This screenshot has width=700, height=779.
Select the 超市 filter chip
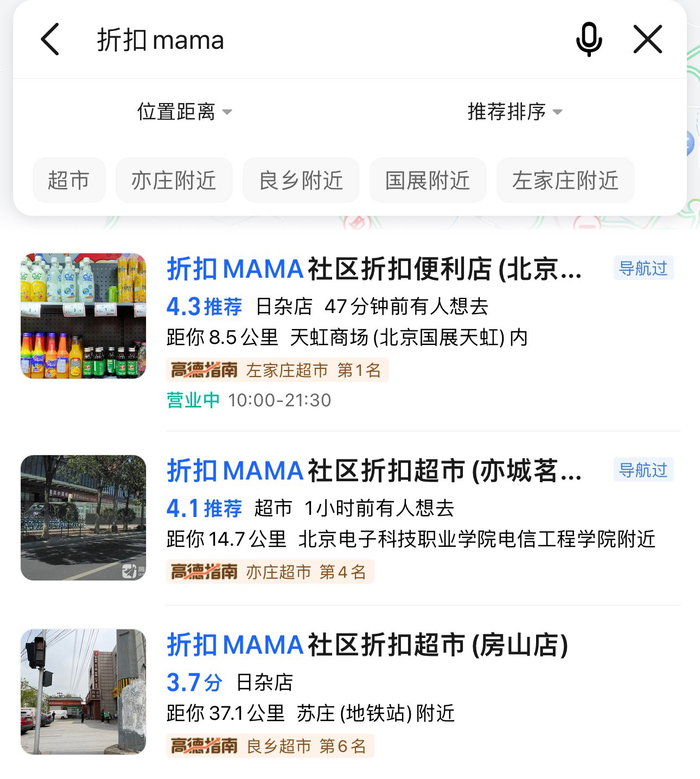[69, 181]
